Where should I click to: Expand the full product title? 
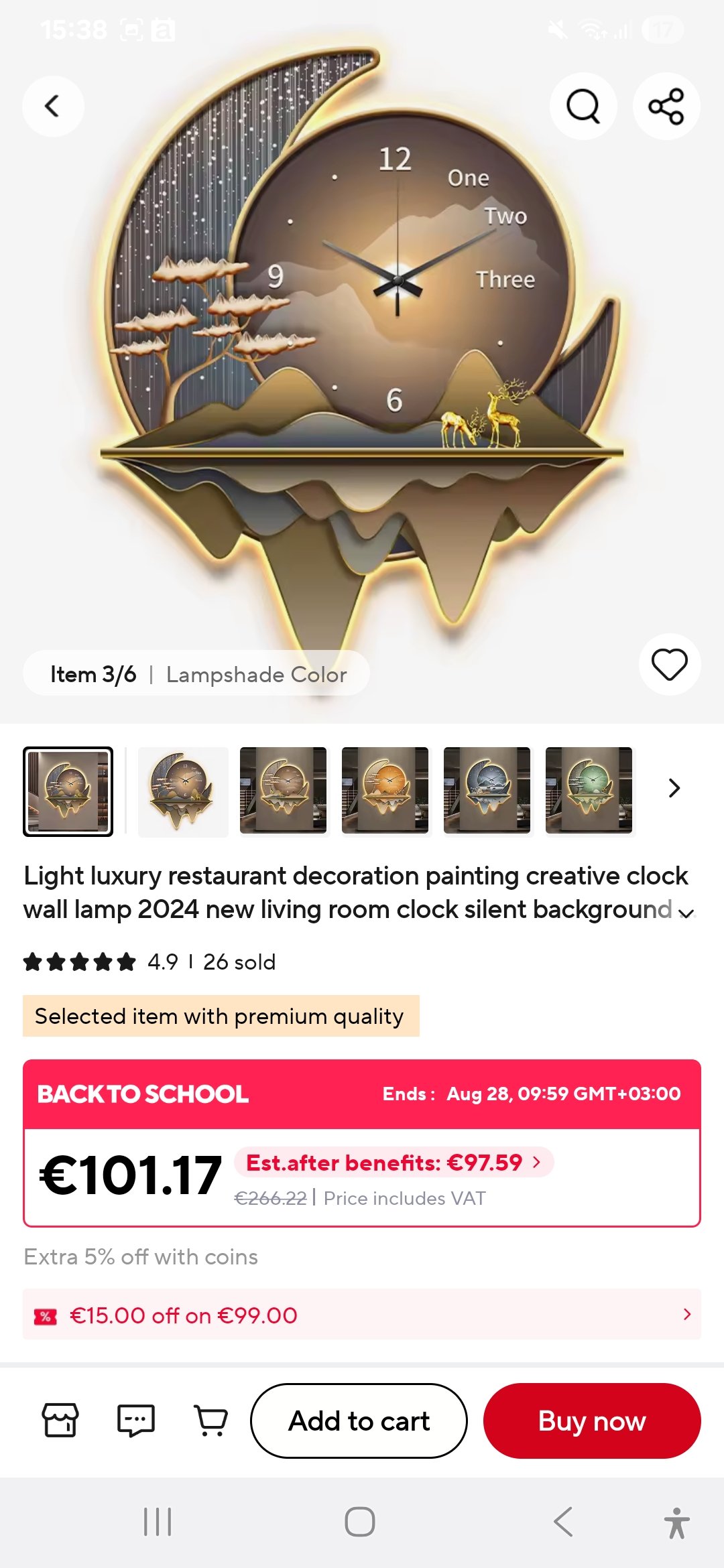[x=686, y=913]
